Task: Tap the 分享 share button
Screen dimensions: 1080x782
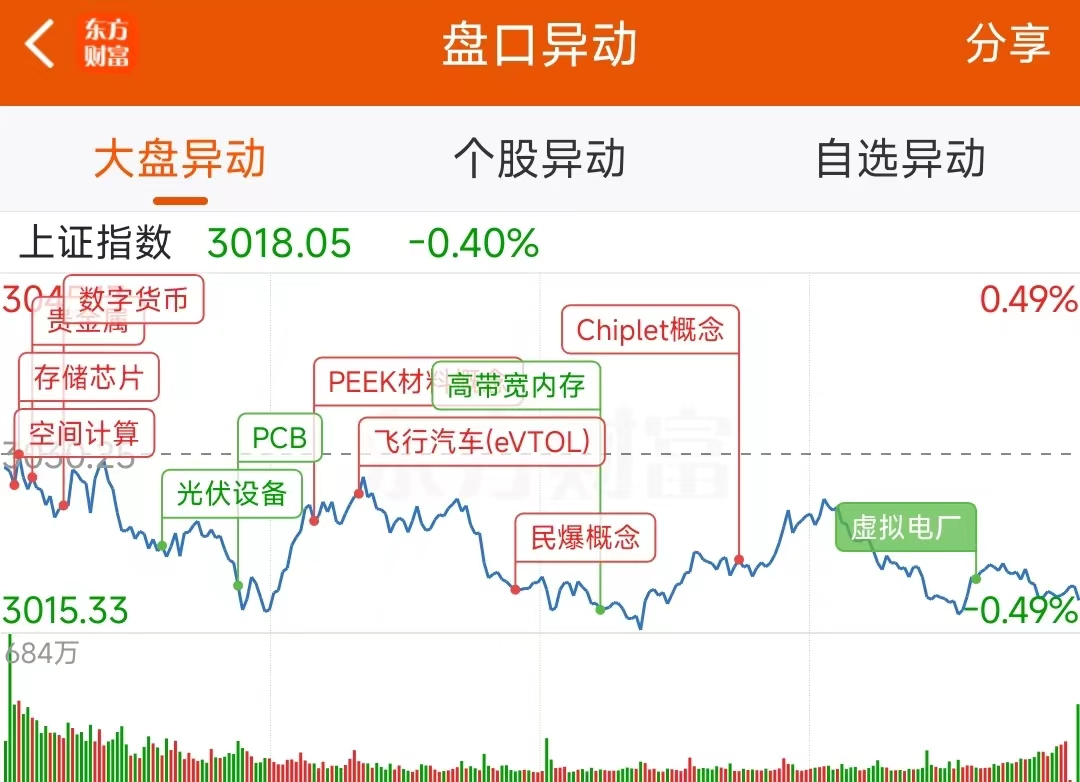Action: pos(1008,44)
